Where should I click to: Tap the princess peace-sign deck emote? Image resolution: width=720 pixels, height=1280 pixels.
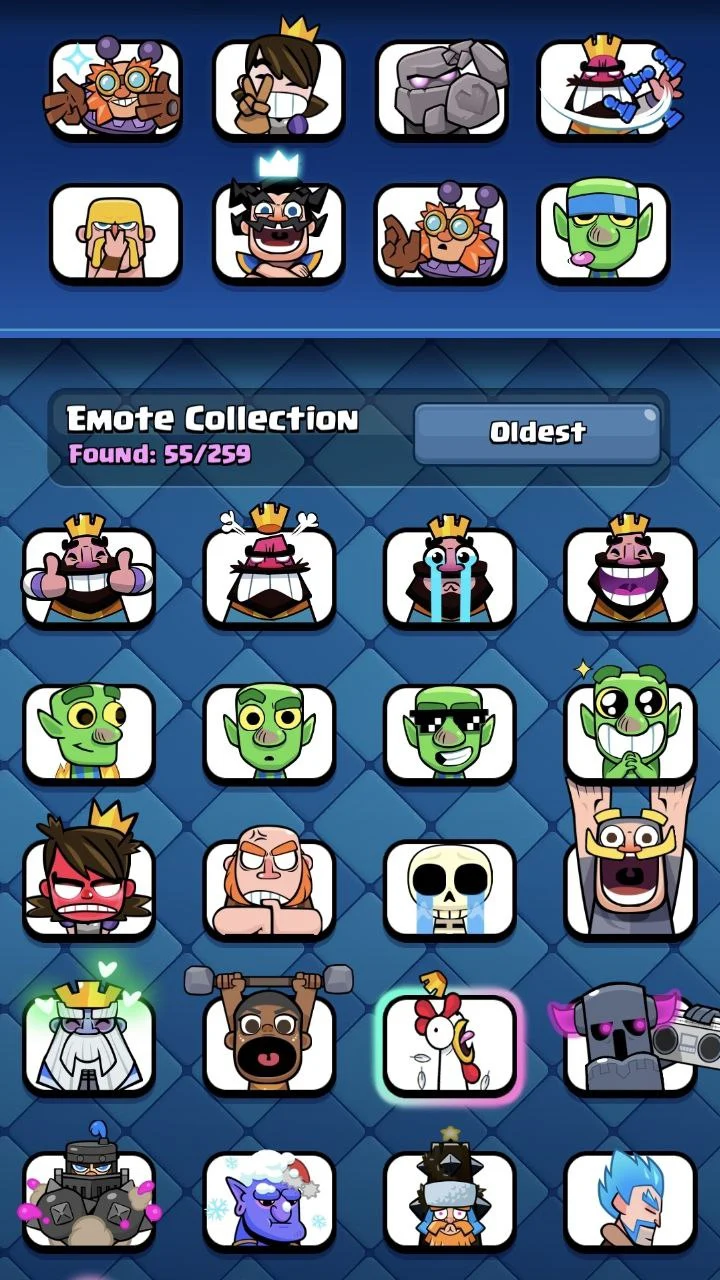coord(278,90)
